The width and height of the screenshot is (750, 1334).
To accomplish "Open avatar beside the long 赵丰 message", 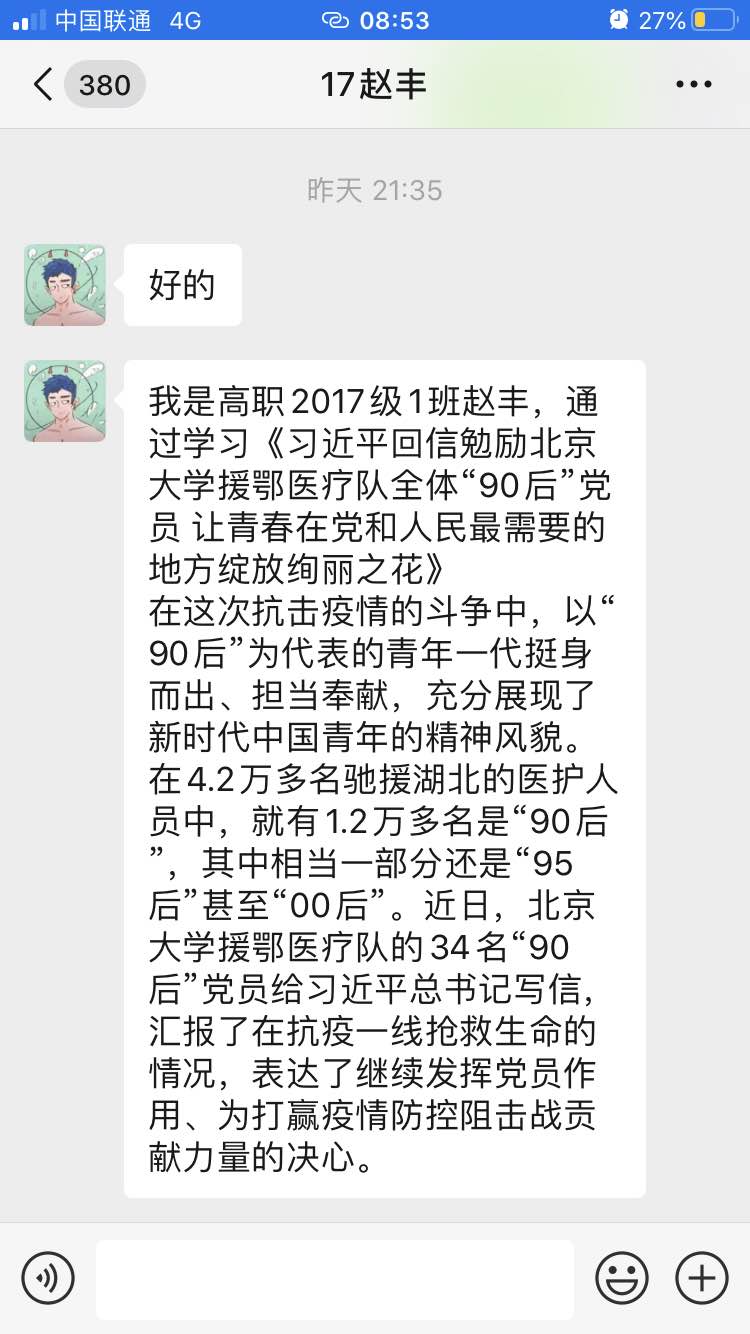I will tap(65, 401).
